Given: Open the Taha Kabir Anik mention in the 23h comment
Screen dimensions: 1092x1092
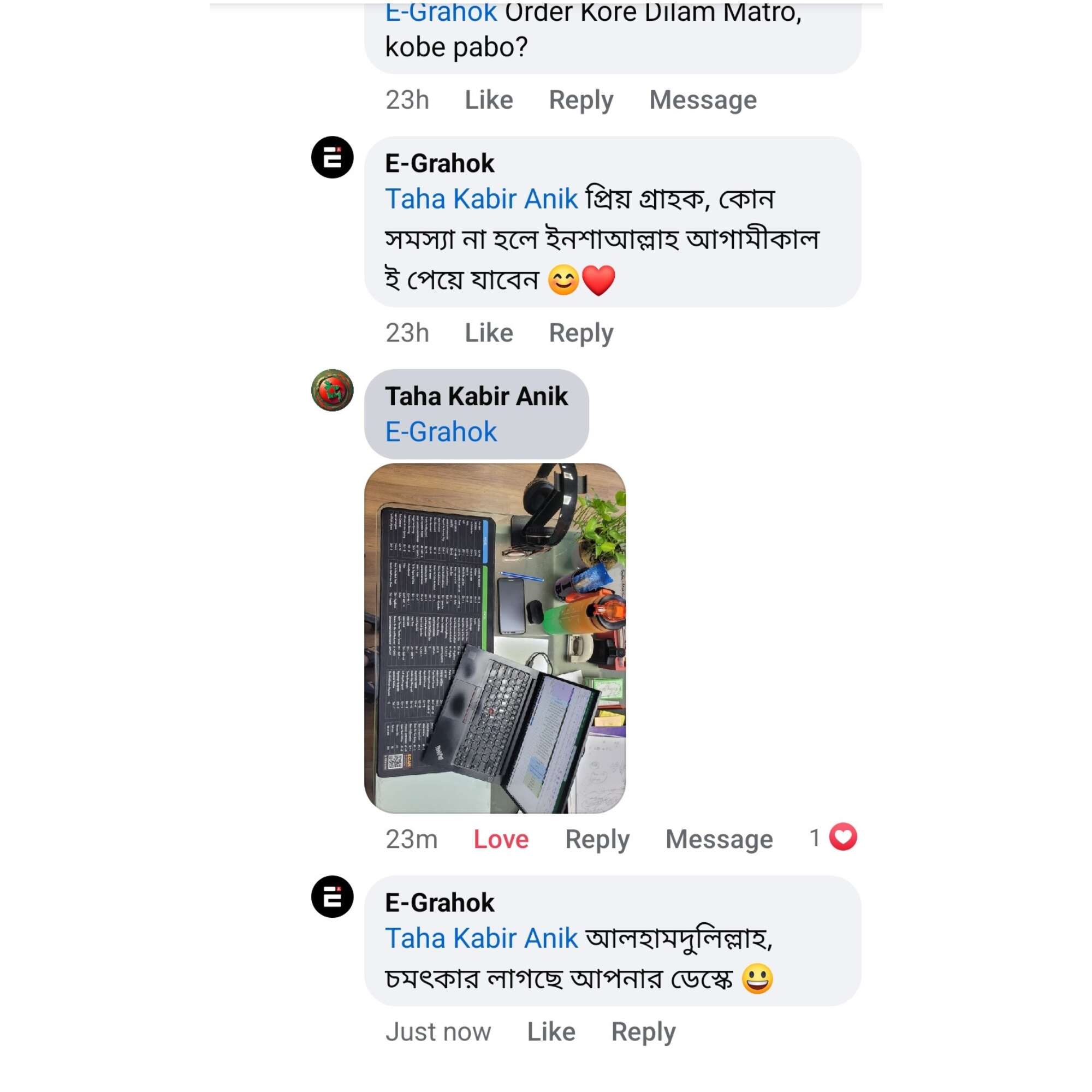Looking at the screenshot, I should point(481,199).
